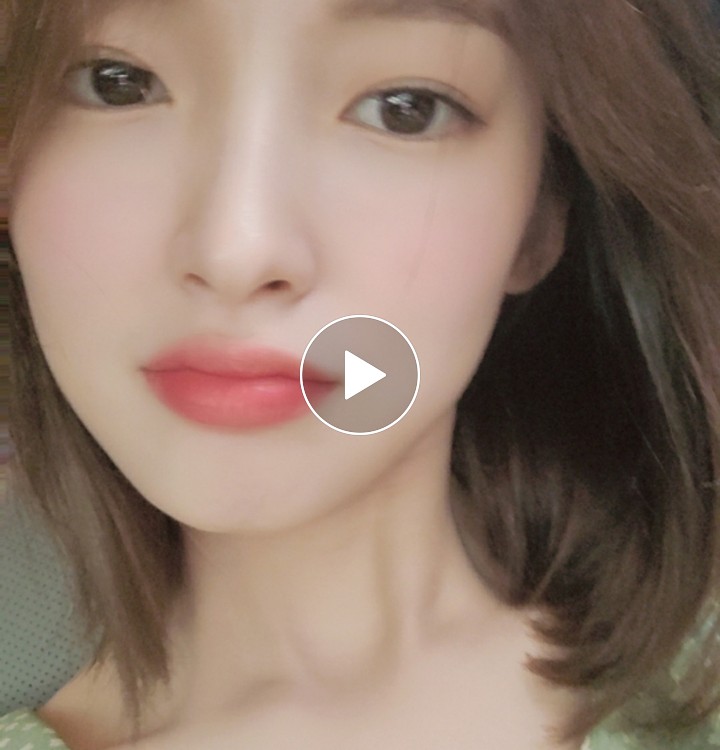The image size is (720, 750).
Task: Play the video
Action: [360, 375]
